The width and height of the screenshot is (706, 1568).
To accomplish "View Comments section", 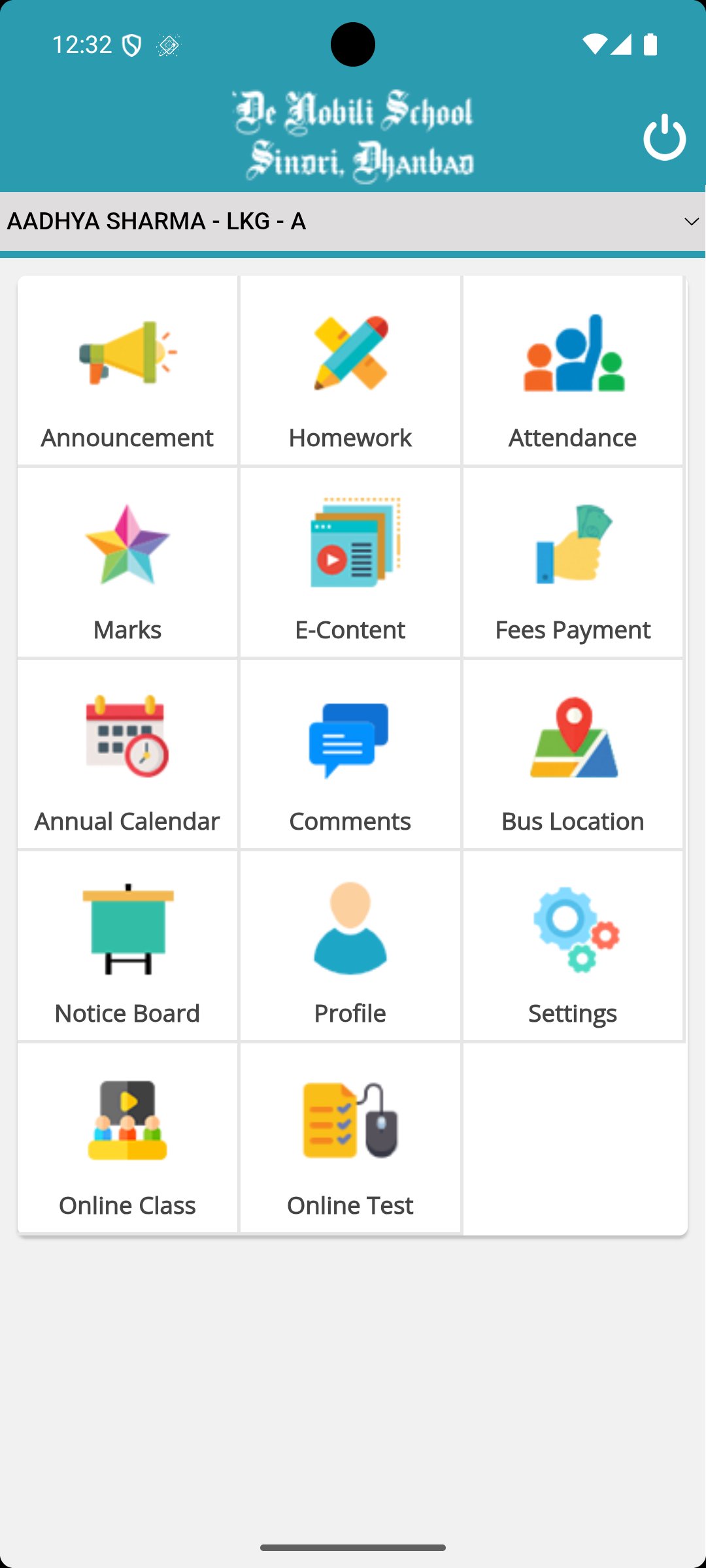I will click(350, 755).
